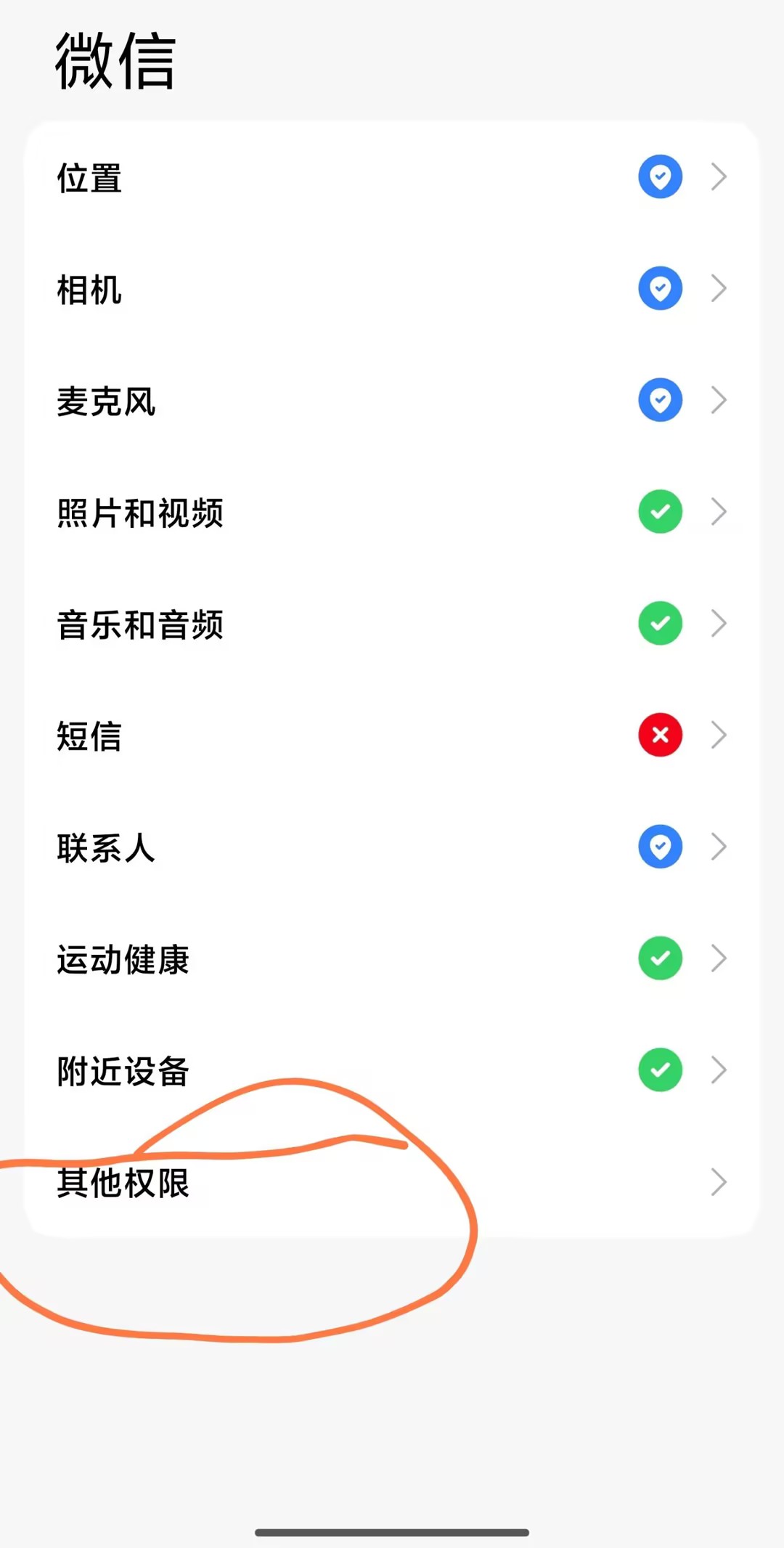This screenshot has width=784, height=1548.
Task: Open the 短信 permission setting
Action: tap(392, 736)
